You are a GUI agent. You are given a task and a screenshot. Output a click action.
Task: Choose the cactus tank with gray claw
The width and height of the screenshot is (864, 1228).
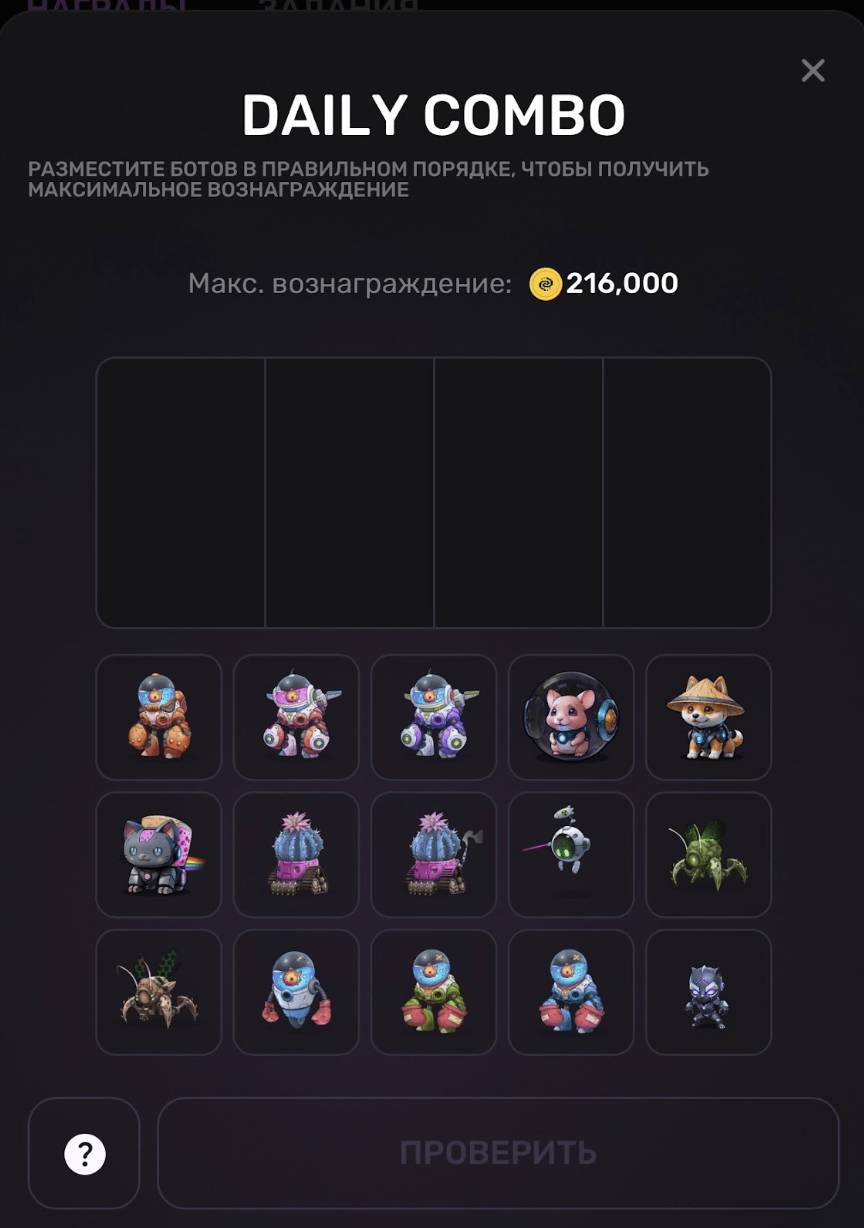click(434, 855)
